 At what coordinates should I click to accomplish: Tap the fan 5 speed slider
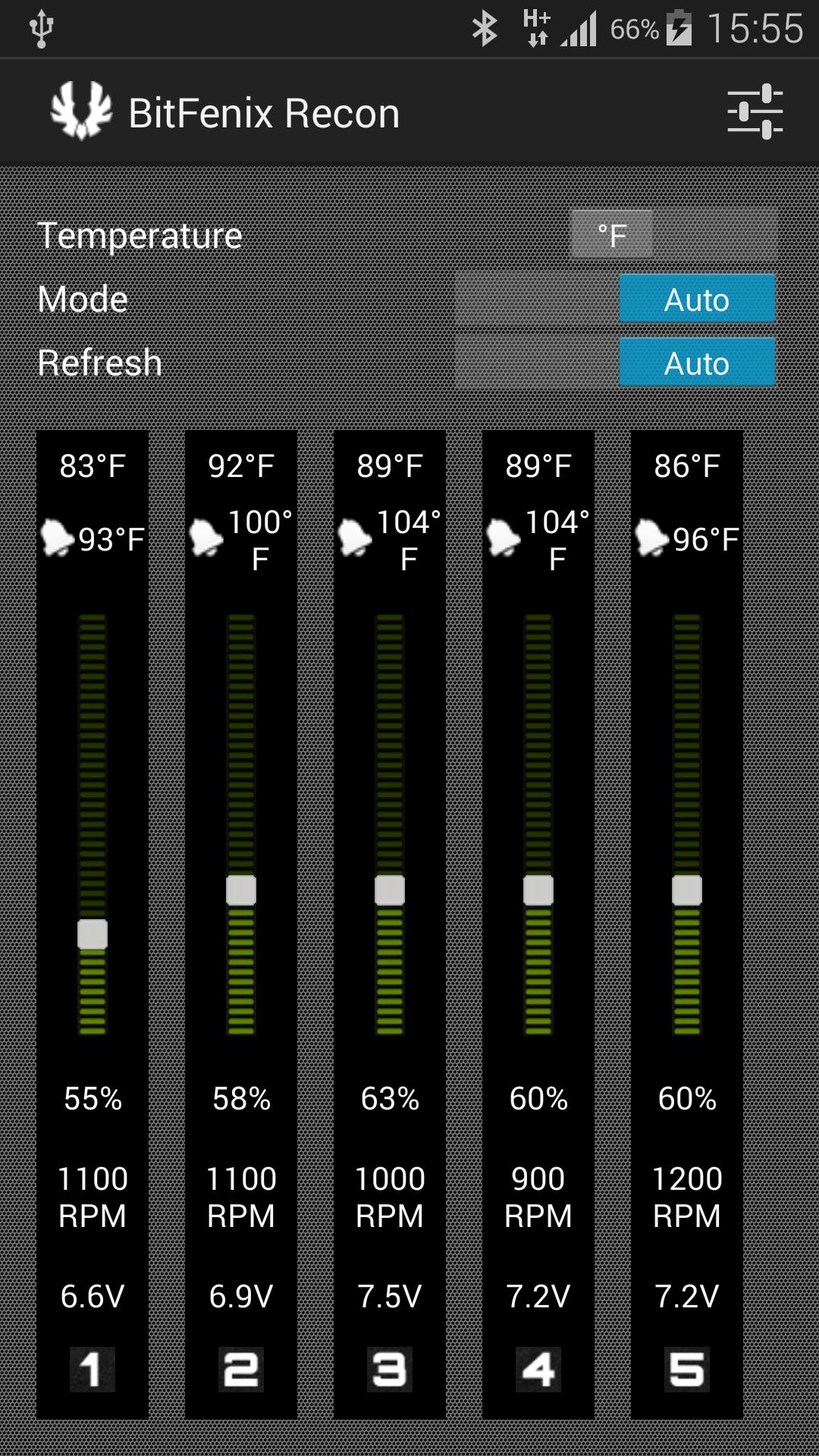[x=687, y=890]
